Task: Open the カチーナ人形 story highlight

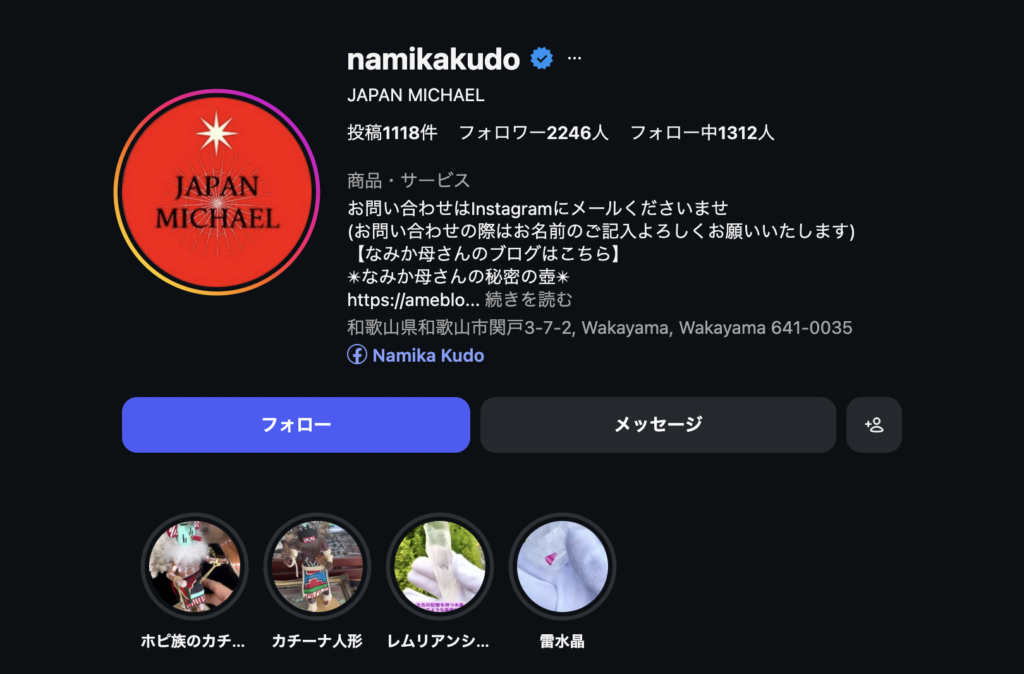Action: coord(317,567)
